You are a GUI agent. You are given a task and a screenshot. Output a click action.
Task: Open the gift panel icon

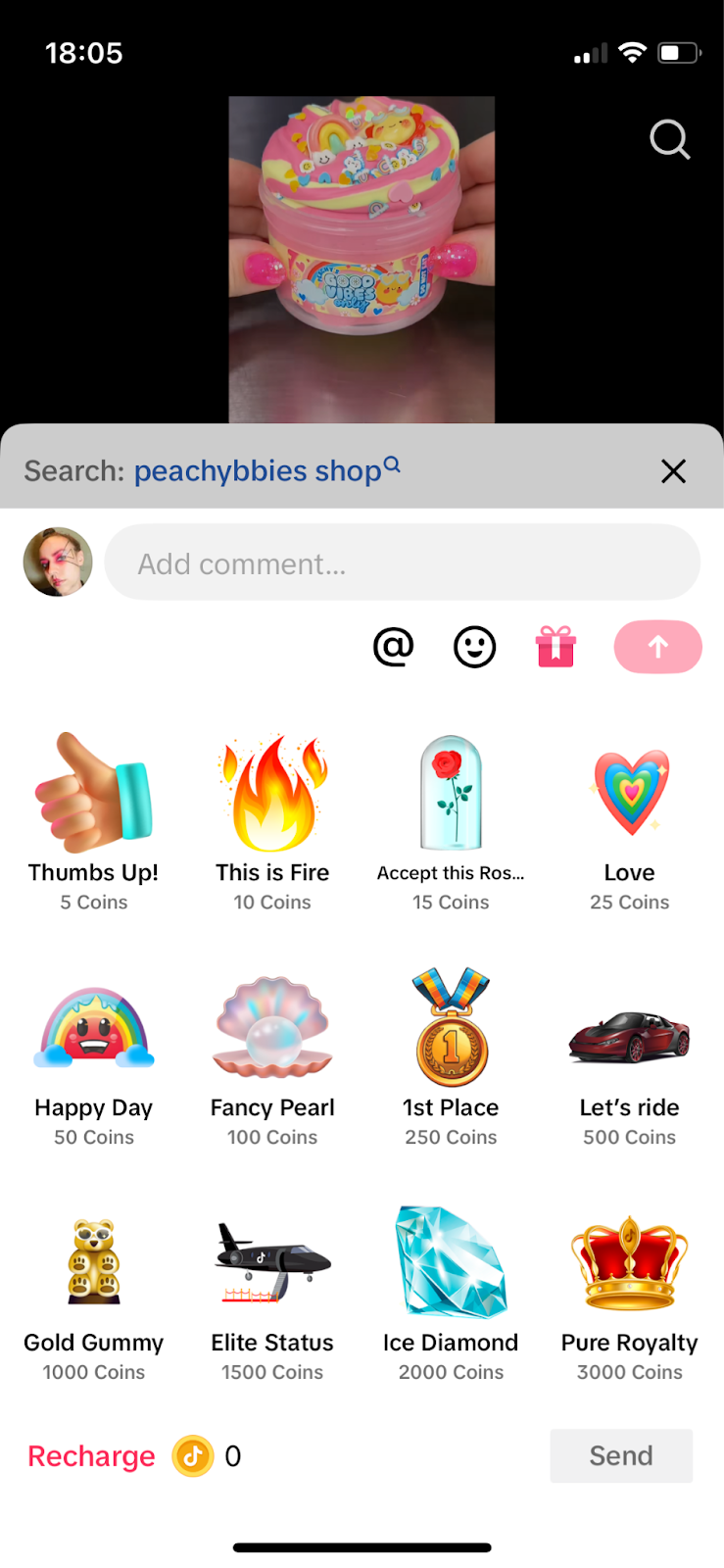coord(555,647)
